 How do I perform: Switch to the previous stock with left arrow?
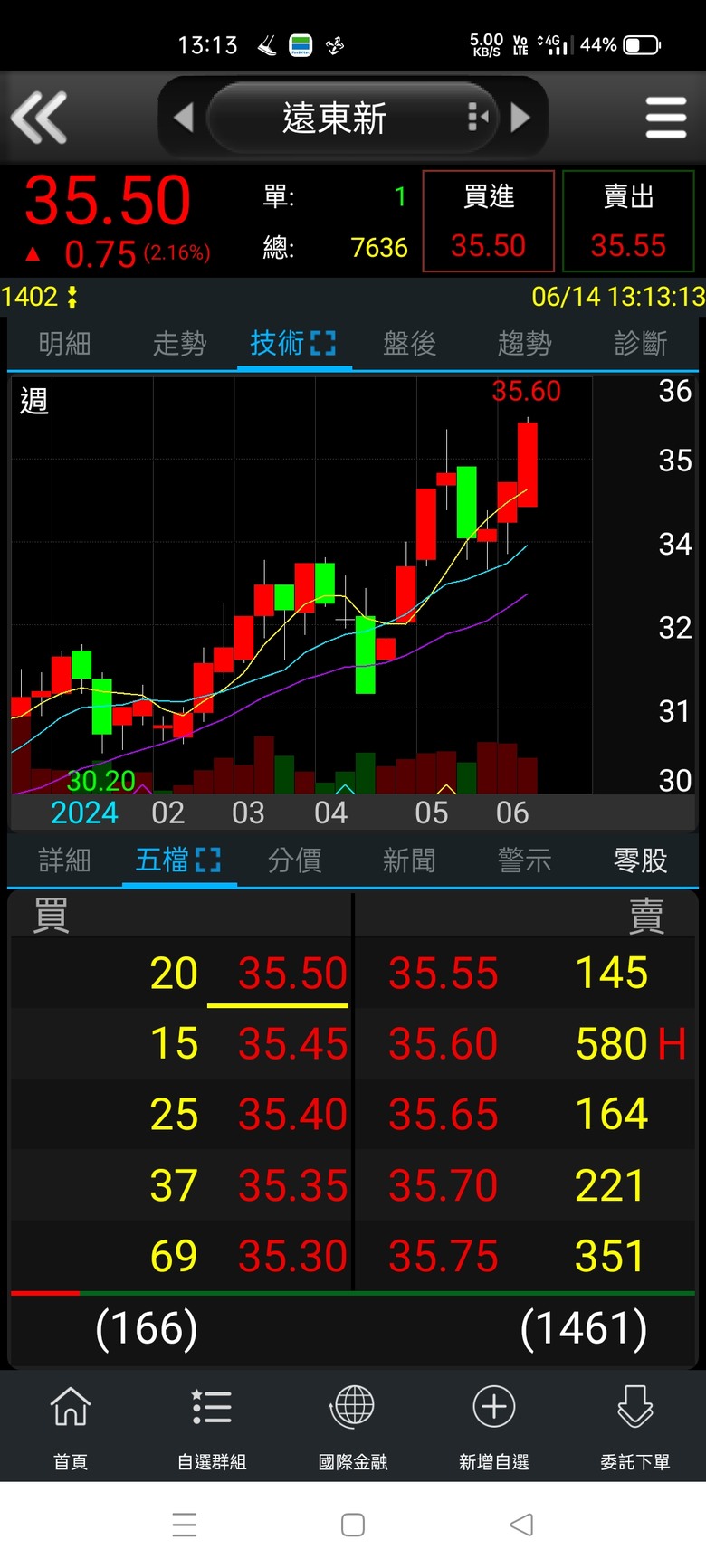(x=184, y=118)
